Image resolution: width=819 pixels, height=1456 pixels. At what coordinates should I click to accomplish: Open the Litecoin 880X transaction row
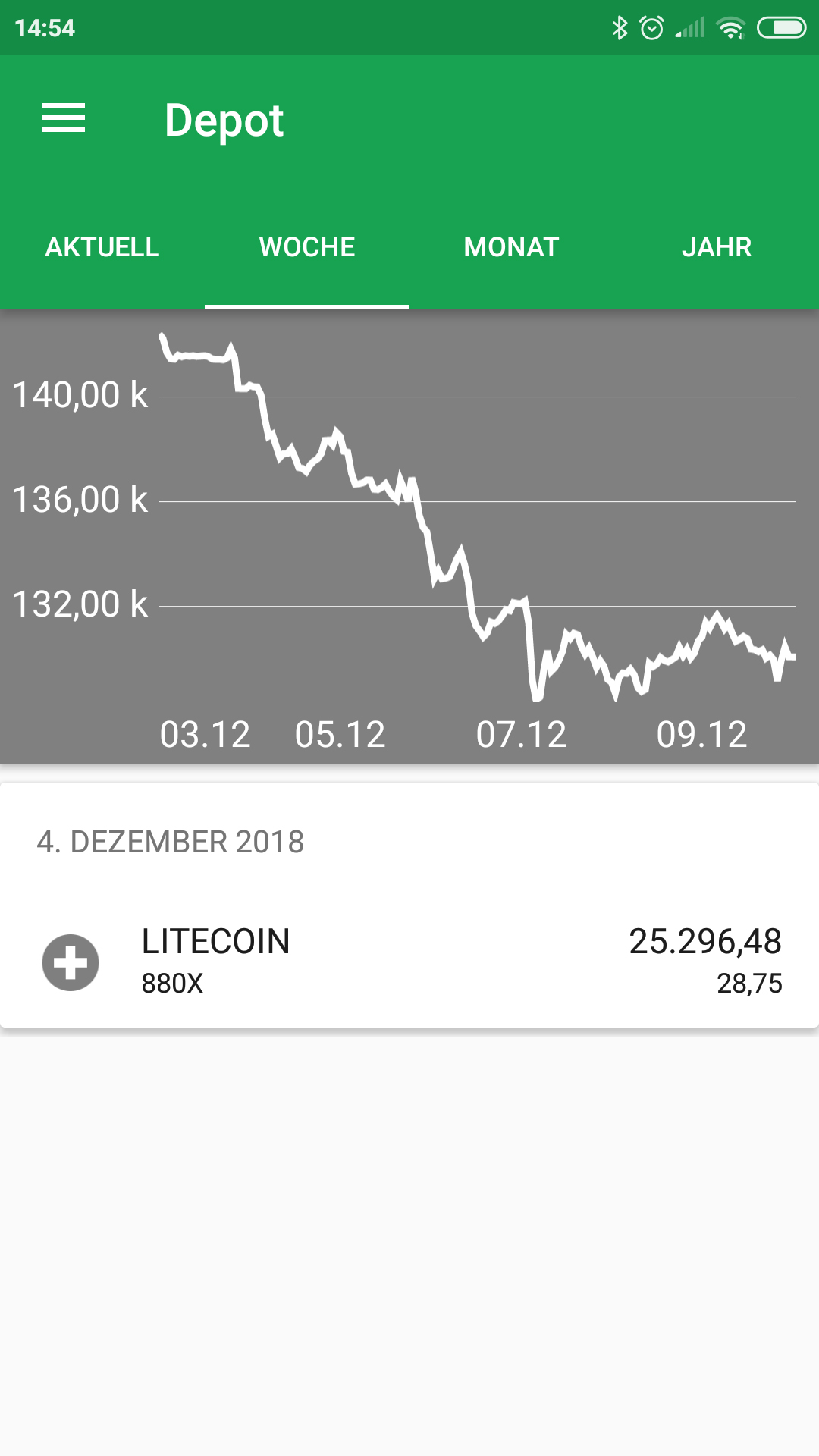coord(409,962)
